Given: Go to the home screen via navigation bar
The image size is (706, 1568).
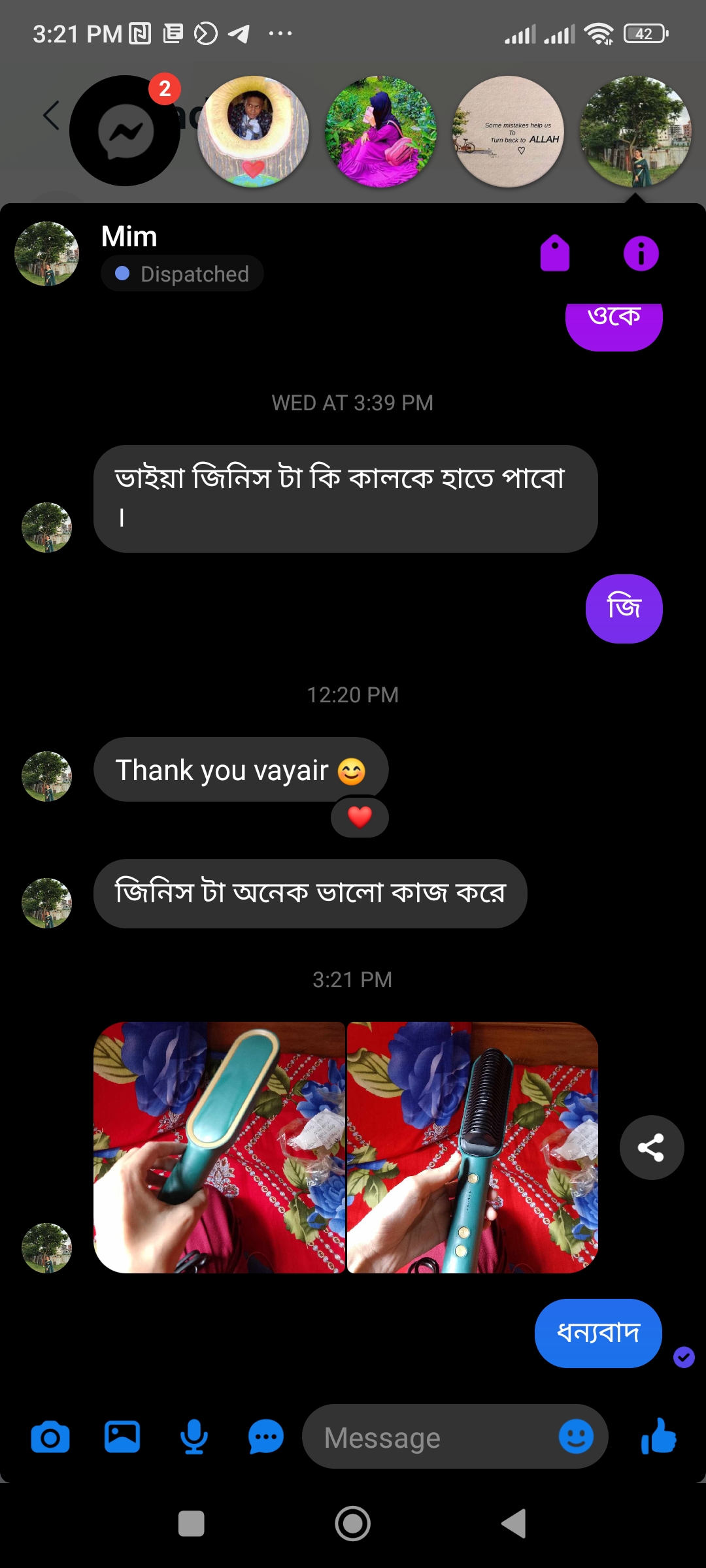Looking at the screenshot, I should (x=353, y=1524).
